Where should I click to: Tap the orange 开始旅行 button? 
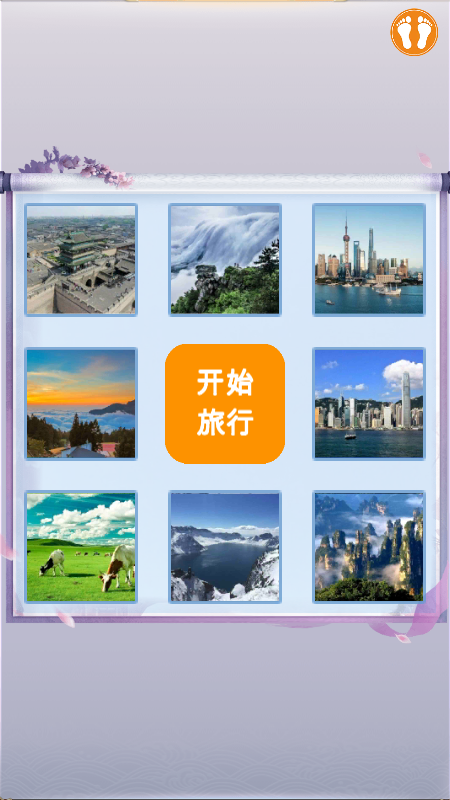point(225,404)
